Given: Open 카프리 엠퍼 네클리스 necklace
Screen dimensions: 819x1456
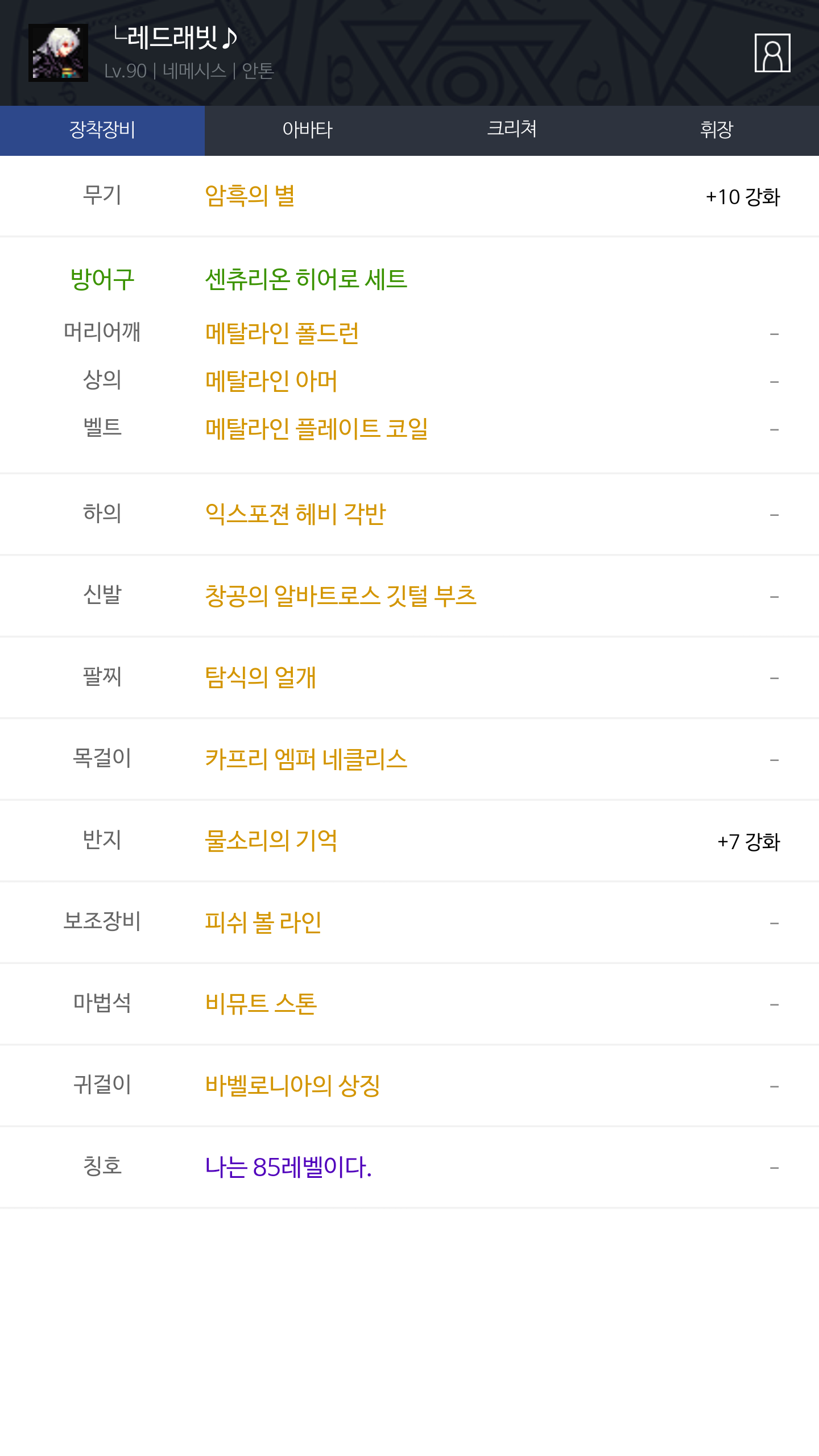Looking at the screenshot, I should pos(306,759).
